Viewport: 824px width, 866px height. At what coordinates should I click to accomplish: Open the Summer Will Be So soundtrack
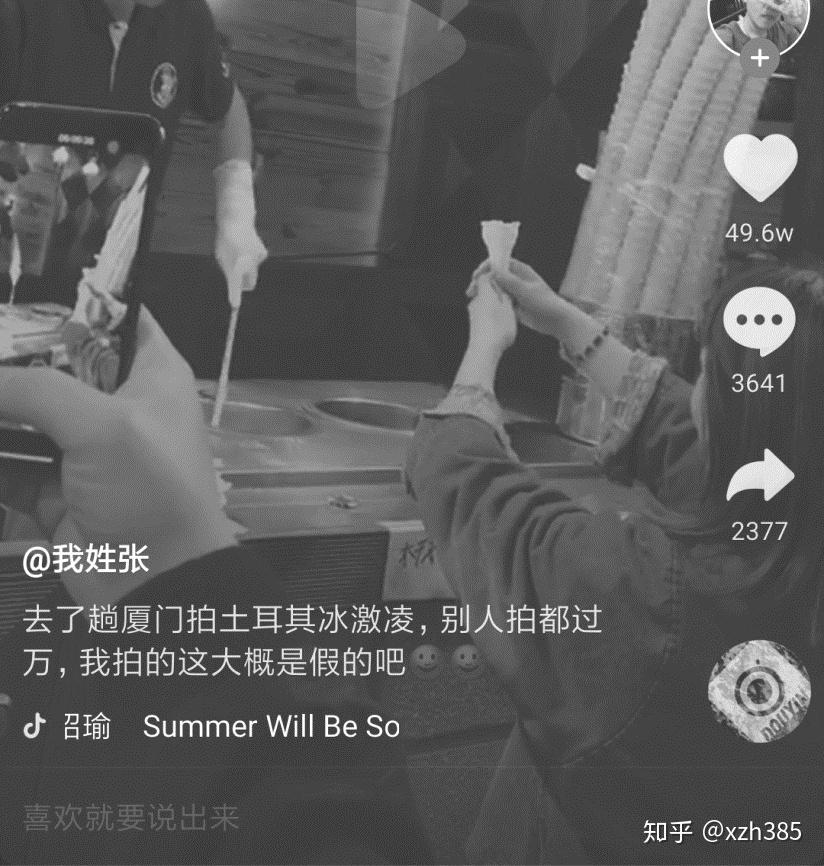point(271,726)
